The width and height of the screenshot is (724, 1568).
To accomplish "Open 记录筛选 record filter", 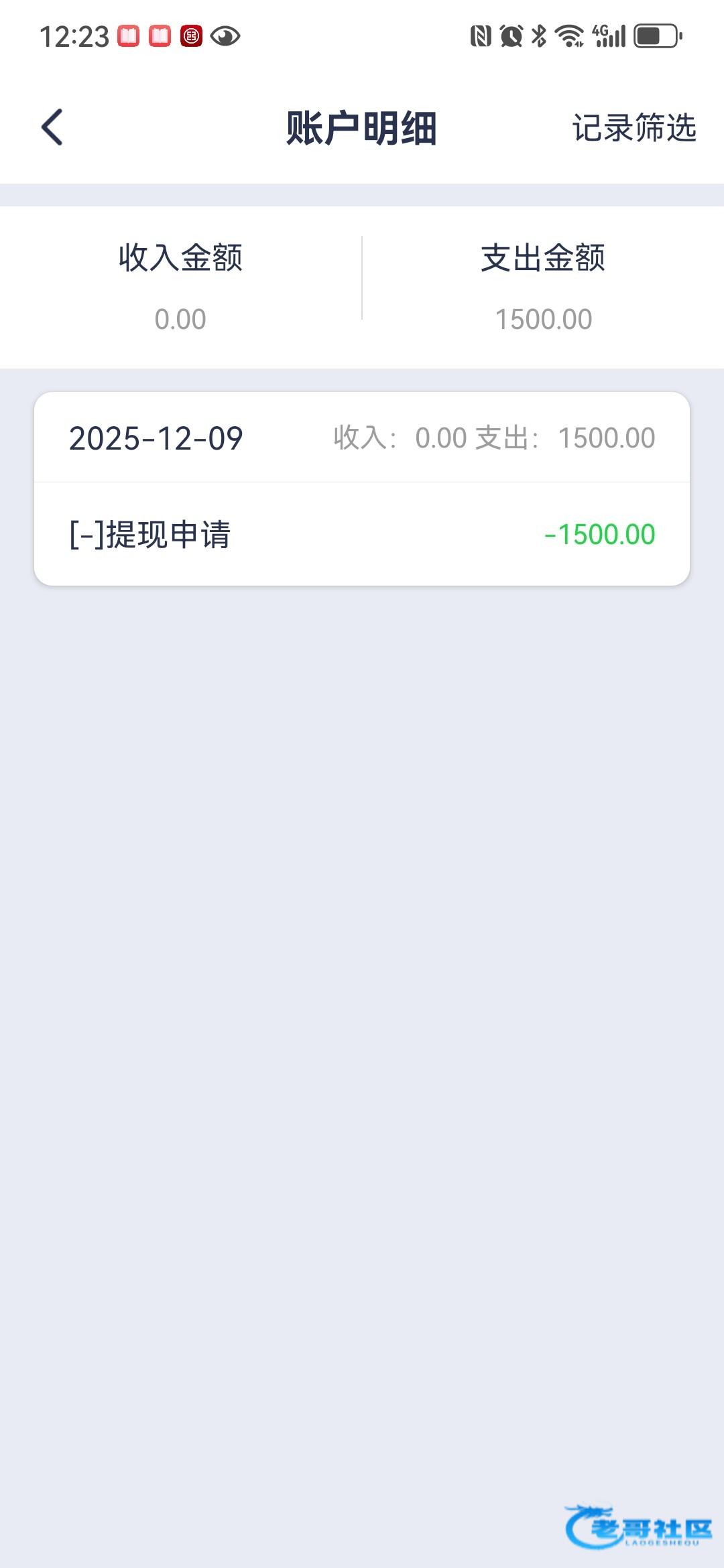I will click(x=633, y=127).
